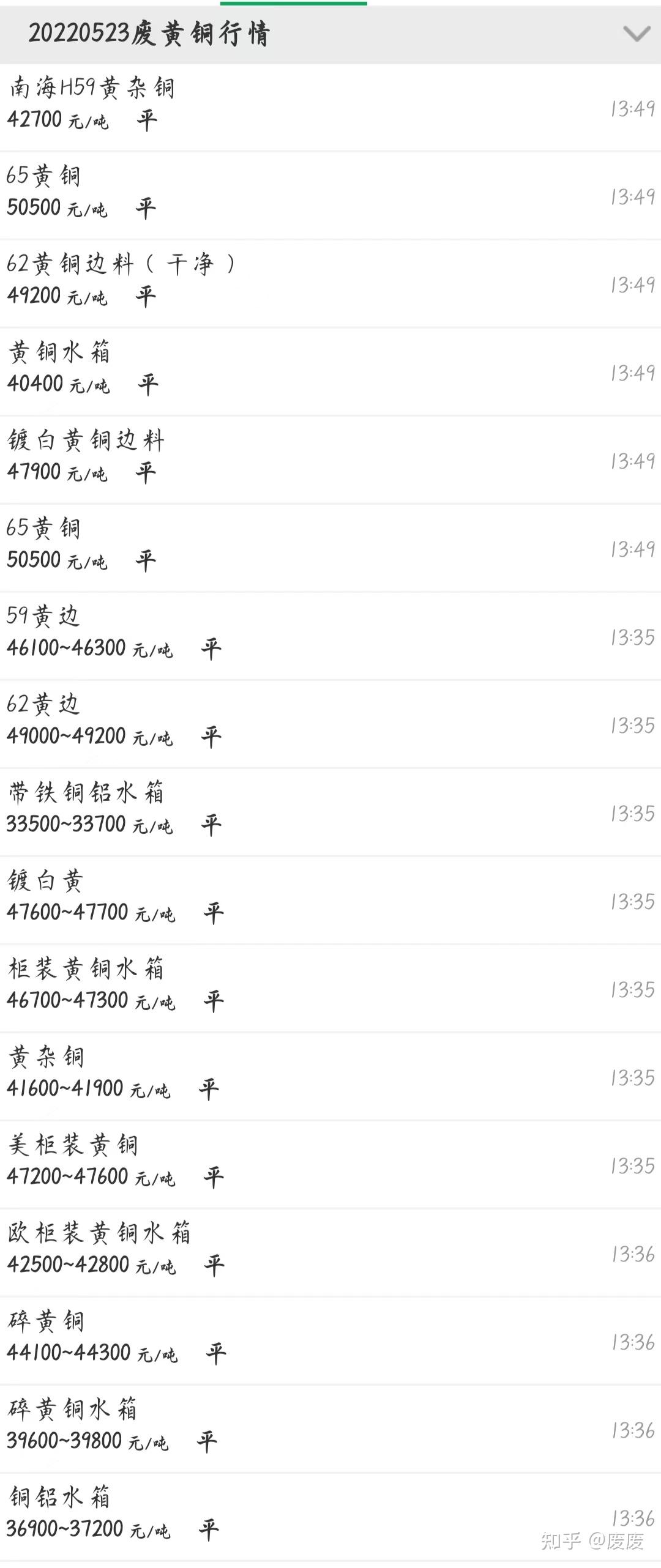Collapse the 20220523废黄铜行情 section
Screen dimensions: 661x1568
pyautogui.click(x=636, y=34)
